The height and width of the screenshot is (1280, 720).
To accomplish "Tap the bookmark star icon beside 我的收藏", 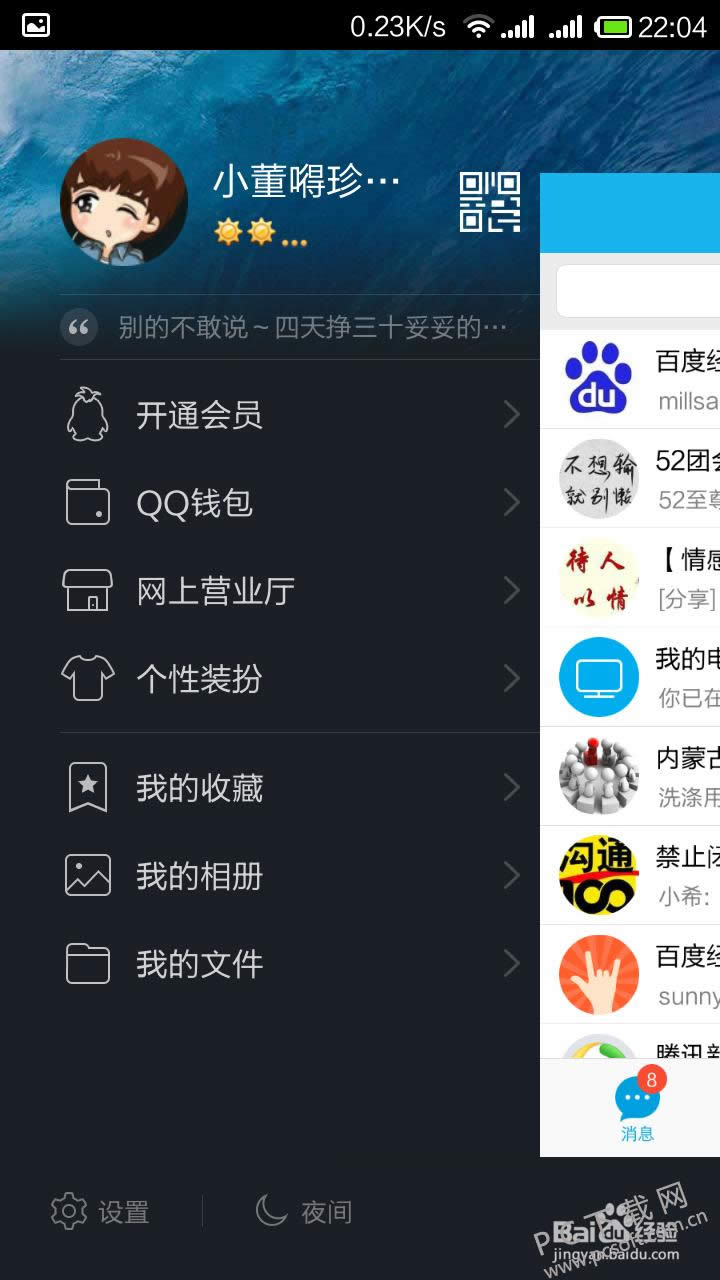I will [88, 787].
